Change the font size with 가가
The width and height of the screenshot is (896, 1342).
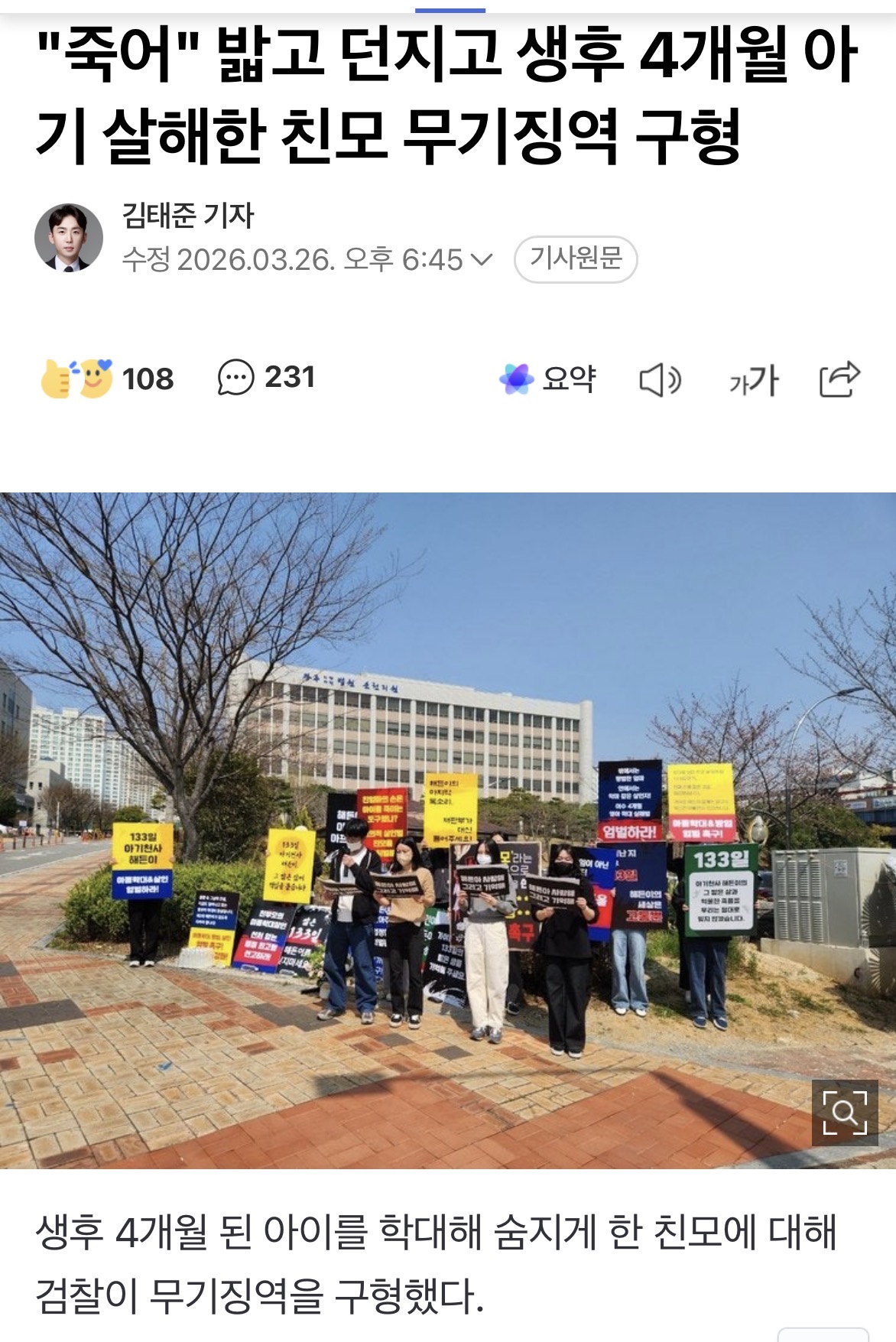[753, 380]
